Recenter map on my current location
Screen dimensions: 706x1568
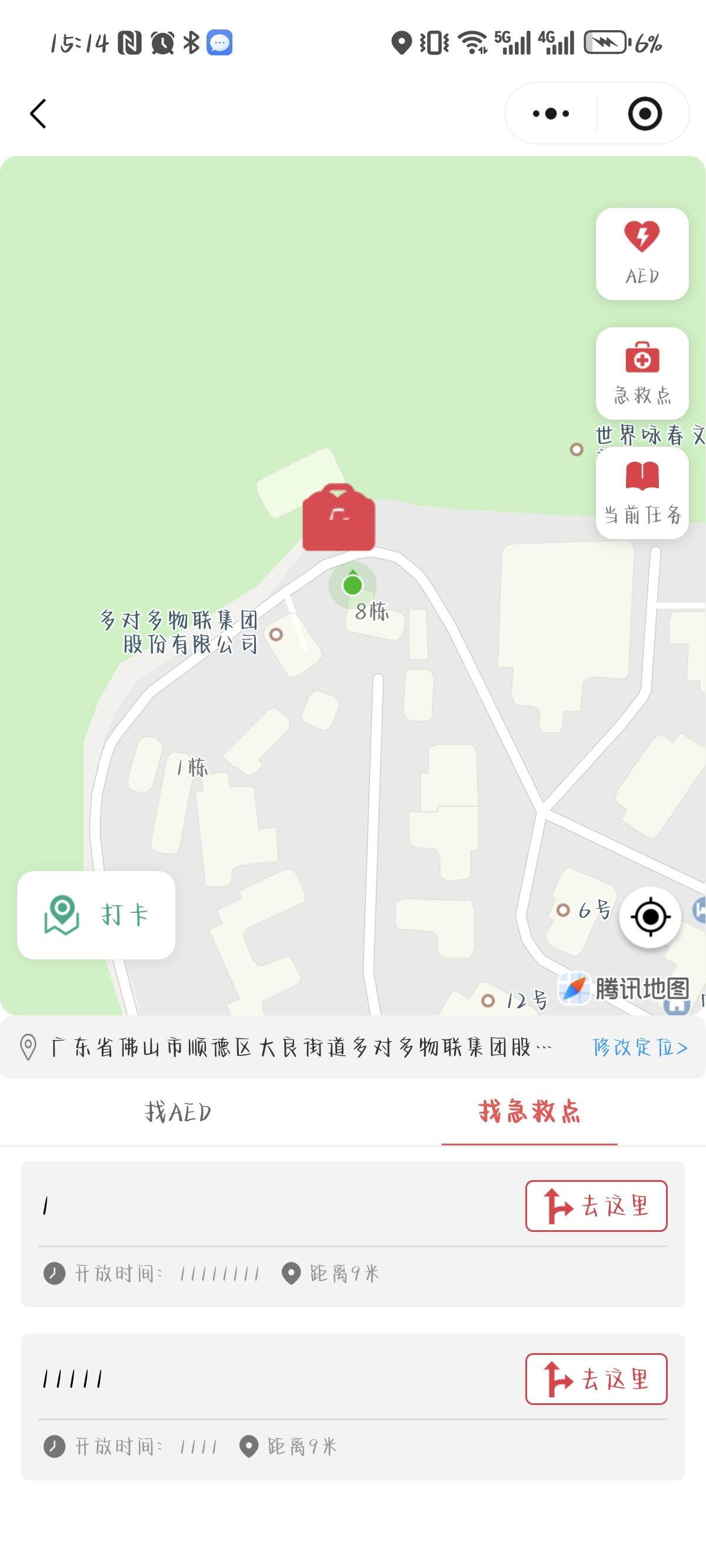pos(650,916)
